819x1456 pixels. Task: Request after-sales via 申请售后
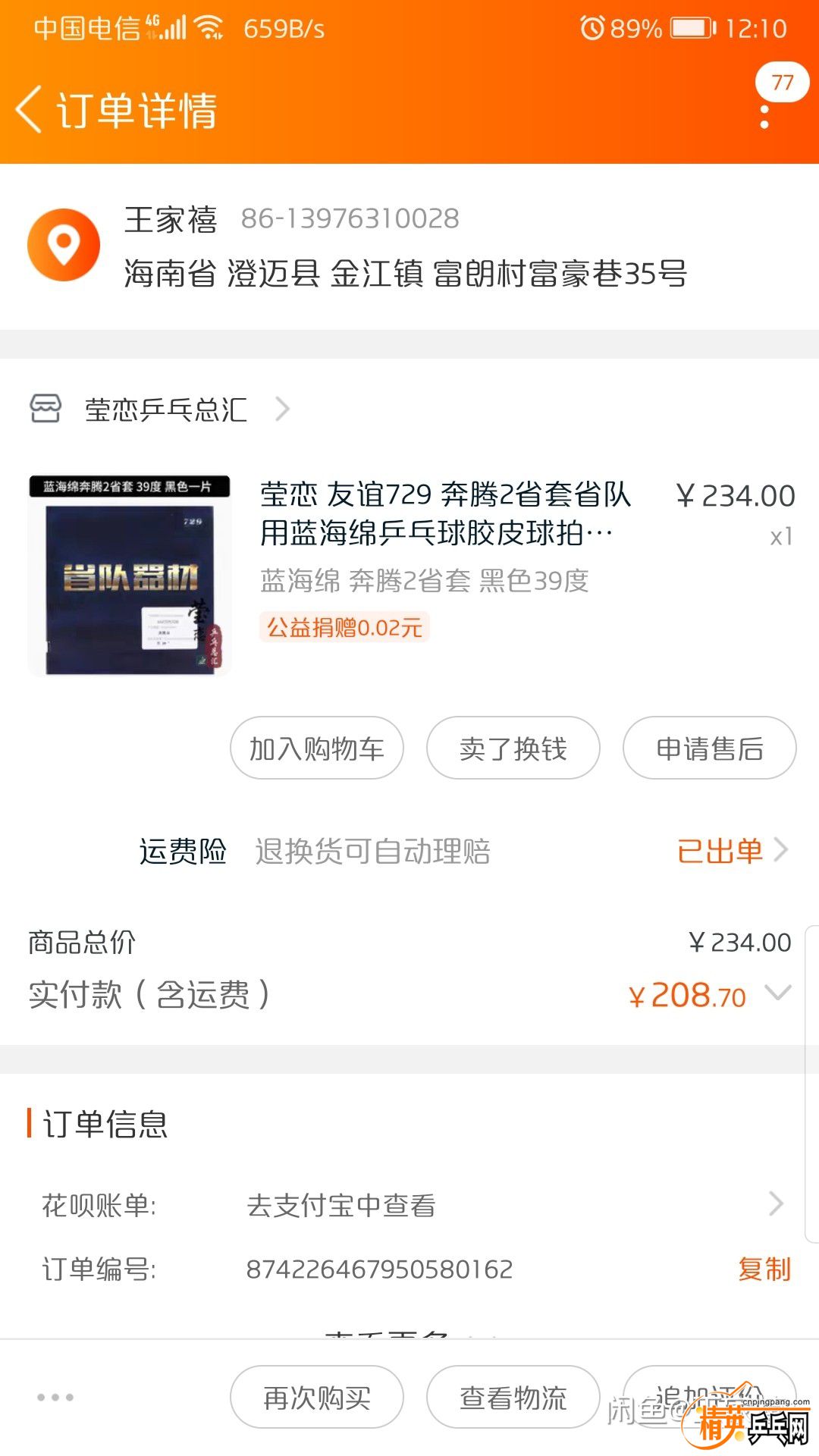click(709, 748)
